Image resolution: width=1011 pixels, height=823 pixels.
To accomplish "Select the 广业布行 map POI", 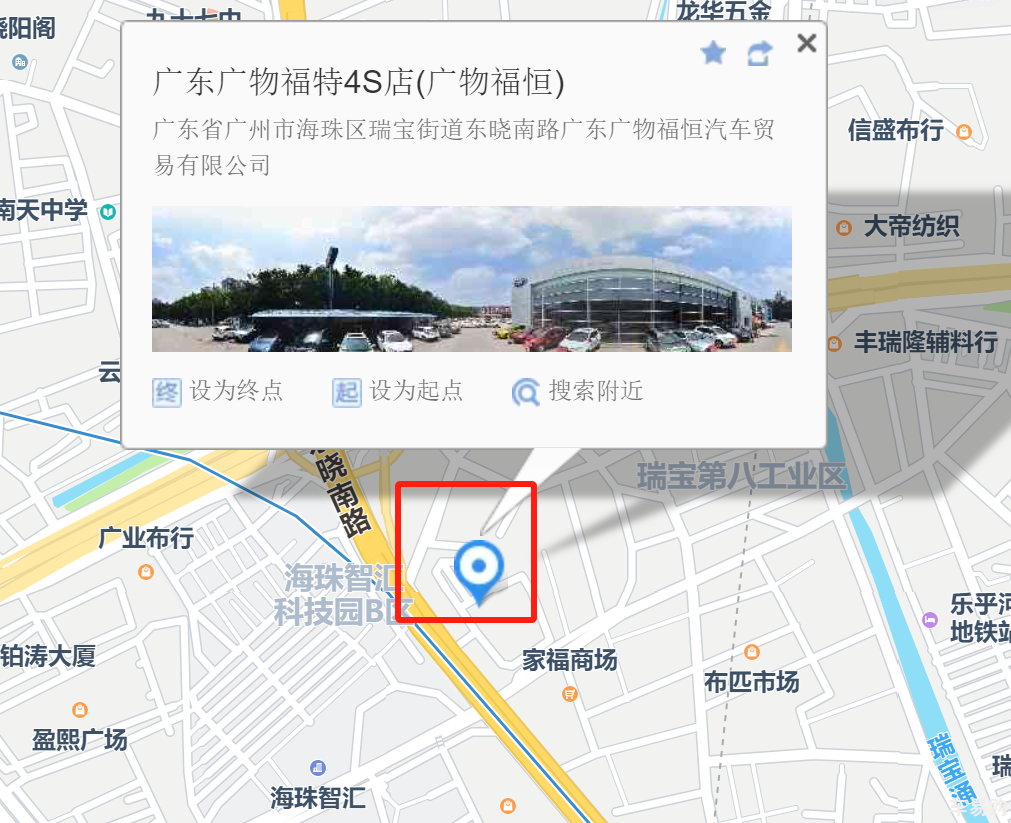I will click(x=146, y=540).
